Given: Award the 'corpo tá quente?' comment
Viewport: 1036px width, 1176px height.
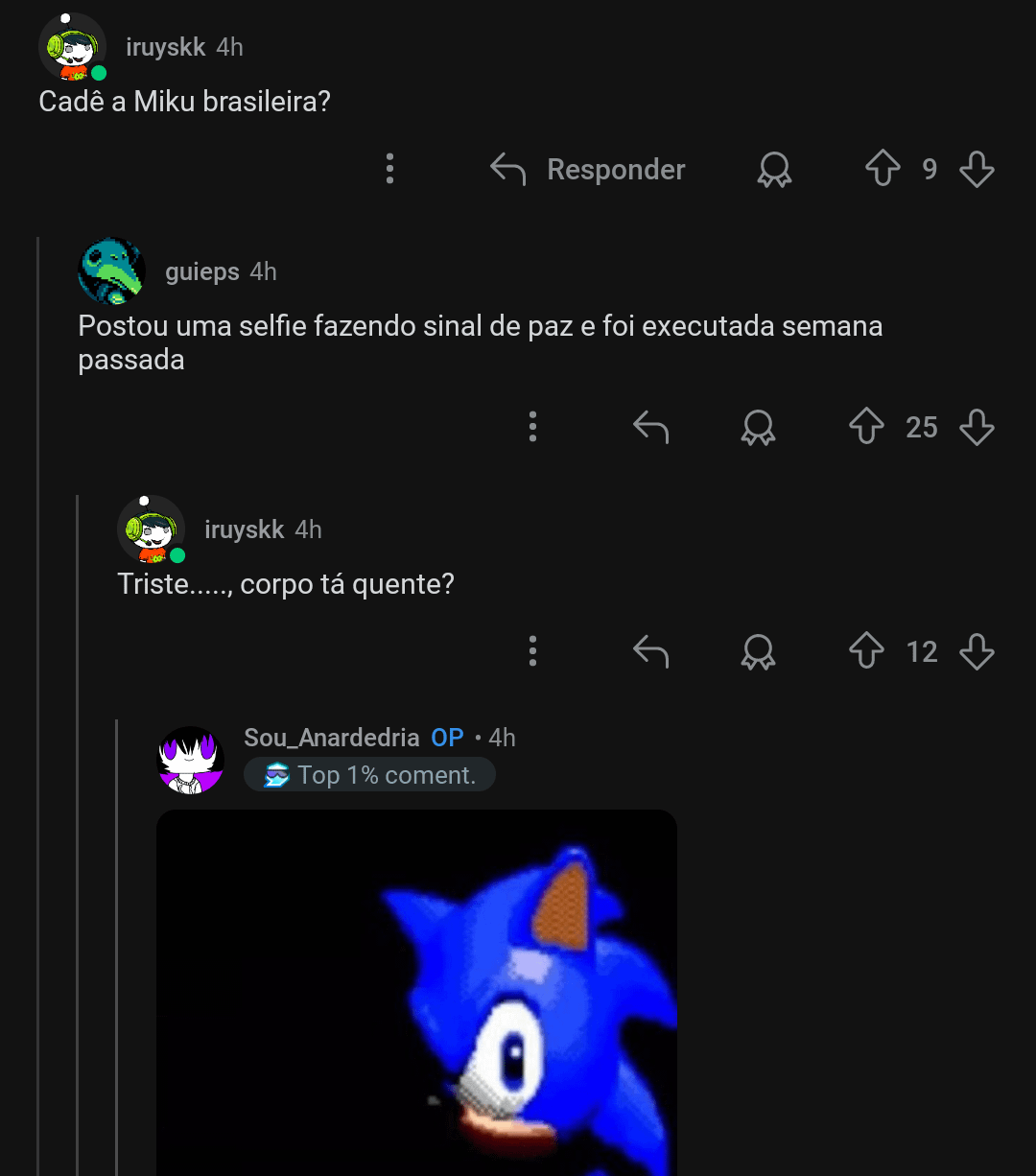Looking at the screenshot, I should (x=758, y=652).
